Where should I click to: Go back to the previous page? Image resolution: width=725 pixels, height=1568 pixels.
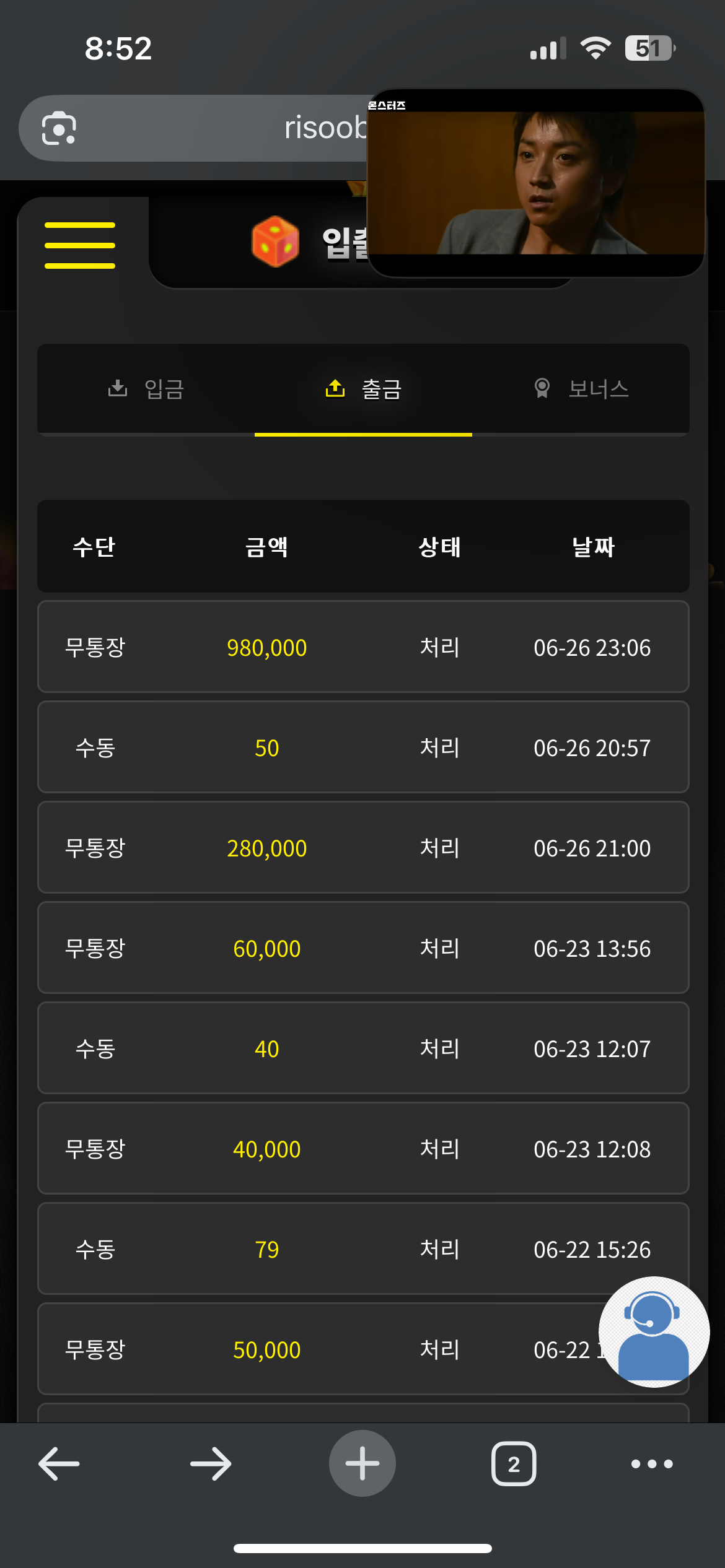pos(59,1464)
